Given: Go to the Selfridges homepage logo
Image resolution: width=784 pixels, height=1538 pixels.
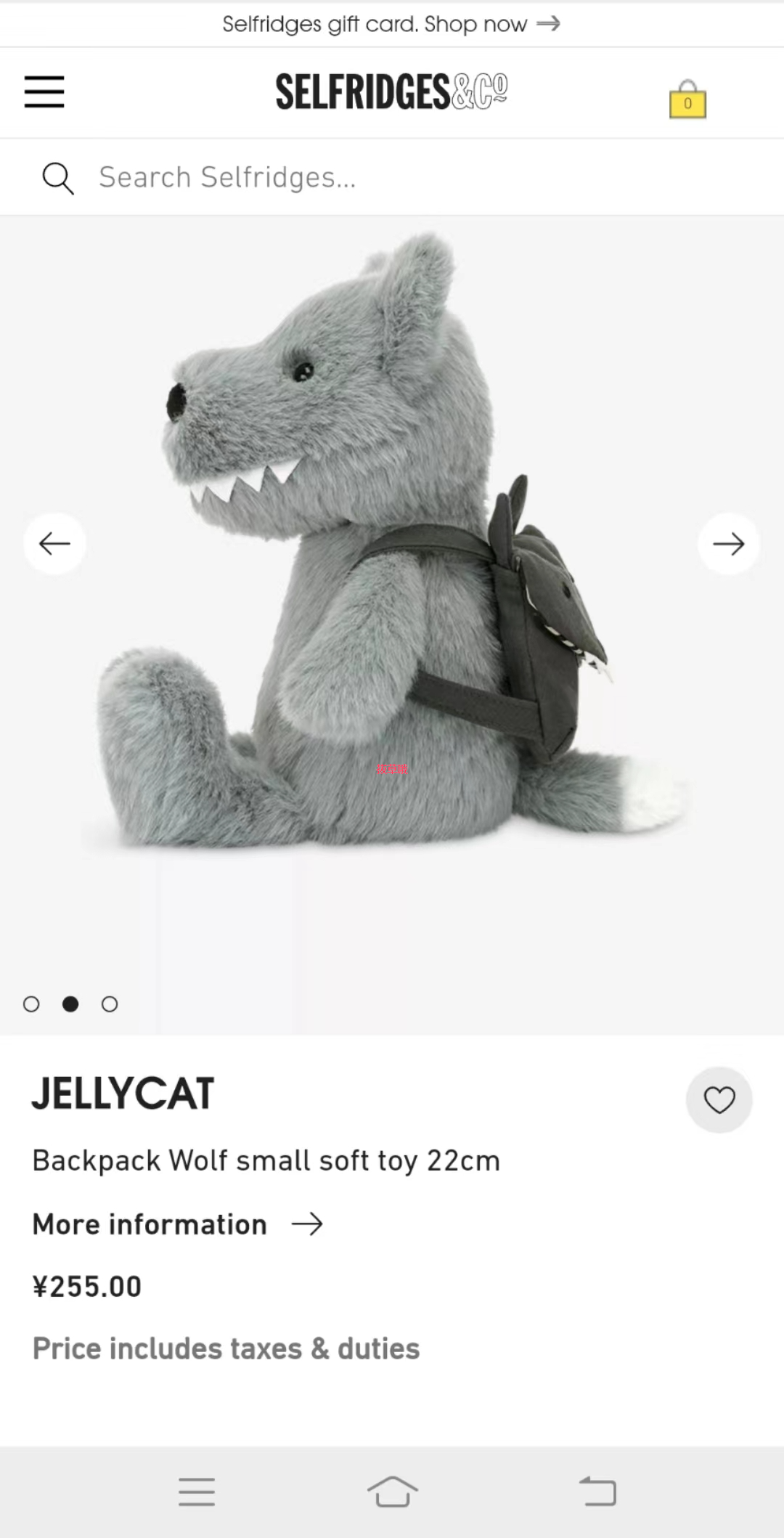Looking at the screenshot, I should pos(391,92).
